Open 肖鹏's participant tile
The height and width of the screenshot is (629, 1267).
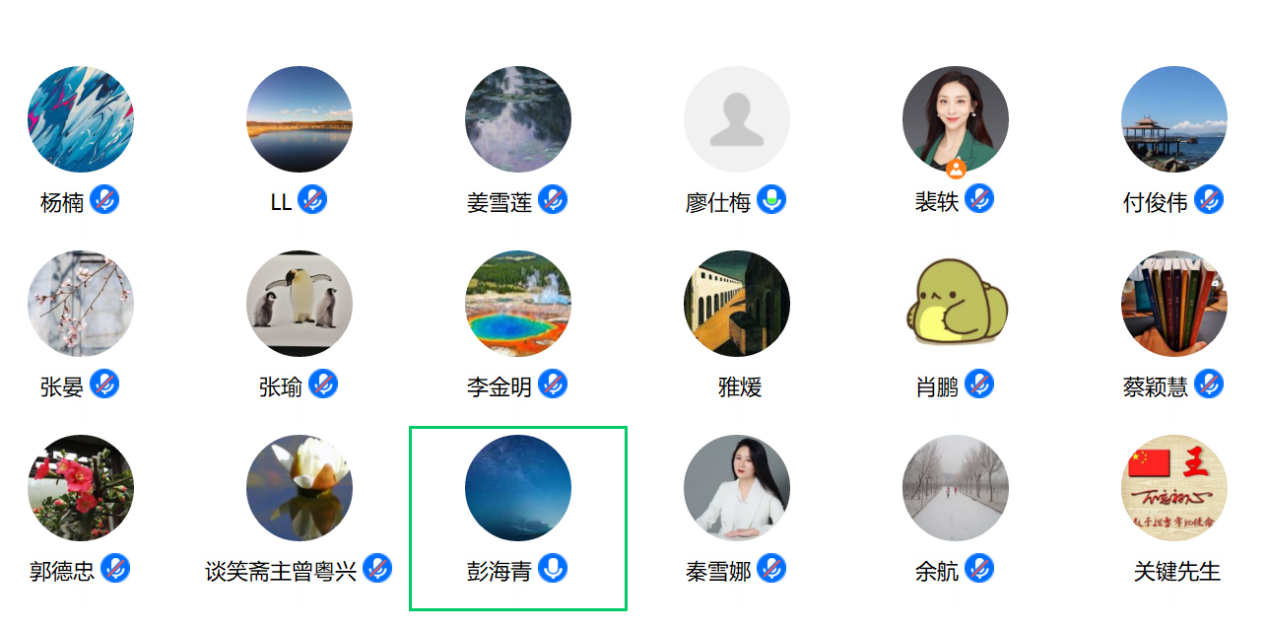point(955,303)
